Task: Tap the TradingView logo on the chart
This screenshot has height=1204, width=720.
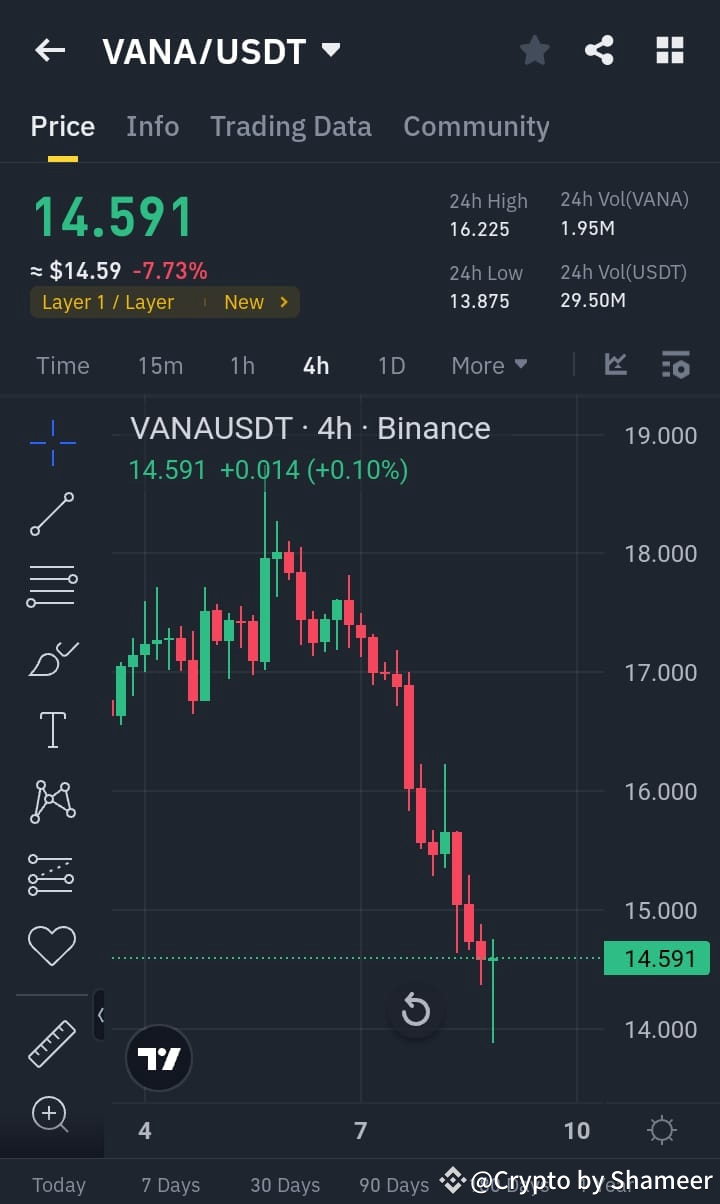Action: click(x=159, y=1057)
